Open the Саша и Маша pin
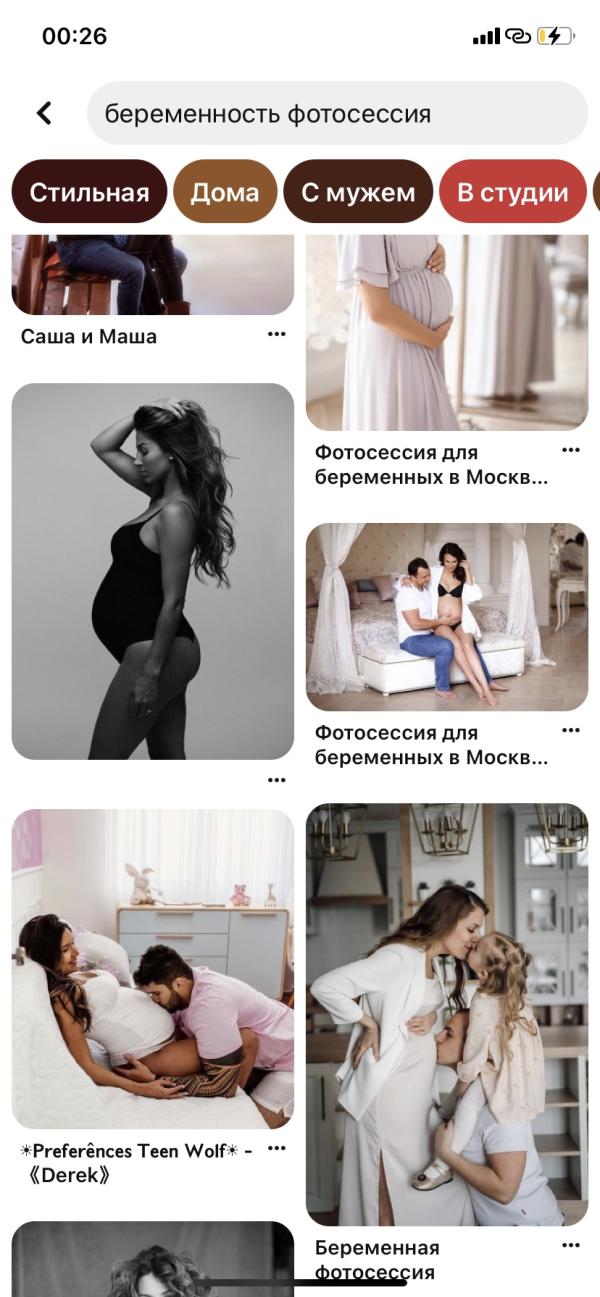The image size is (600, 1297). (152, 274)
